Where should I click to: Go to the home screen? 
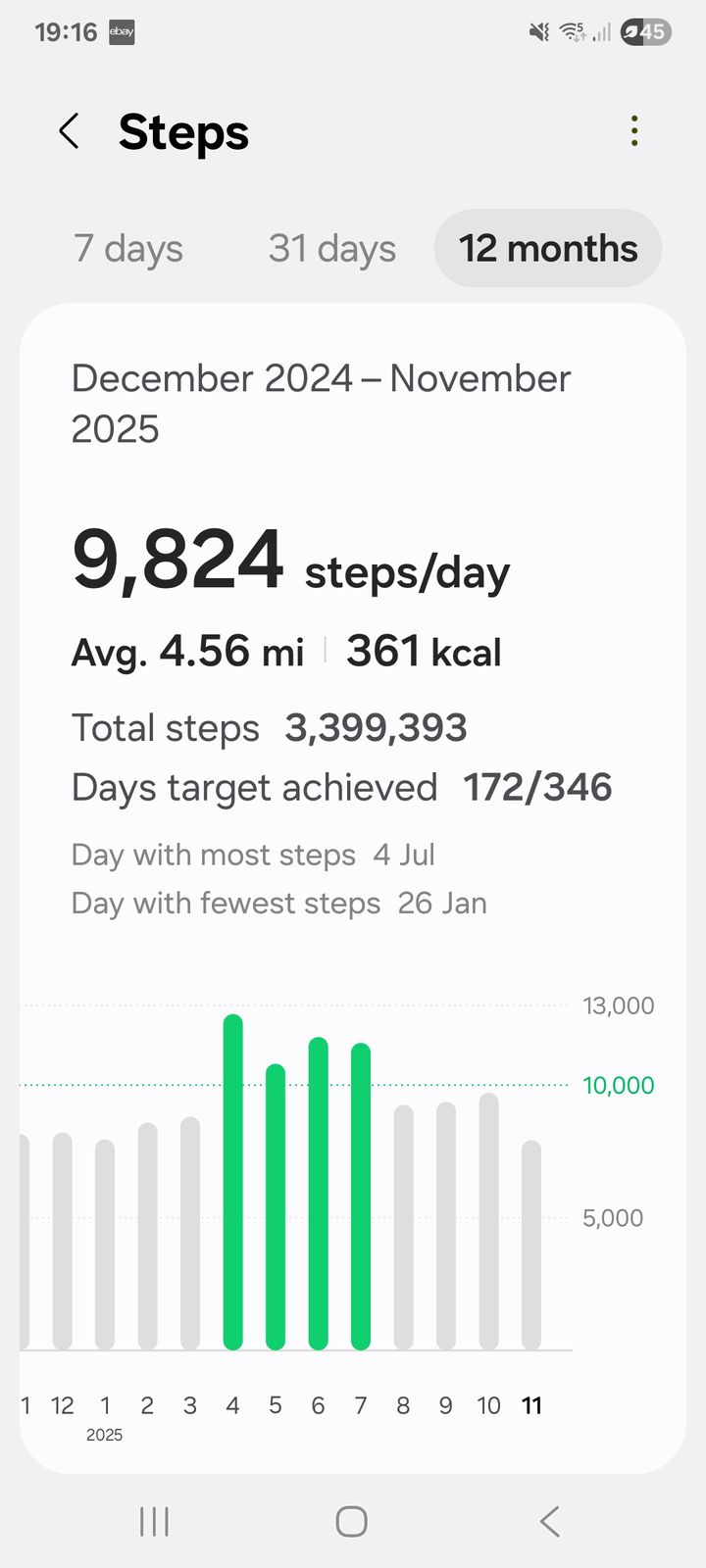tap(352, 1522)
